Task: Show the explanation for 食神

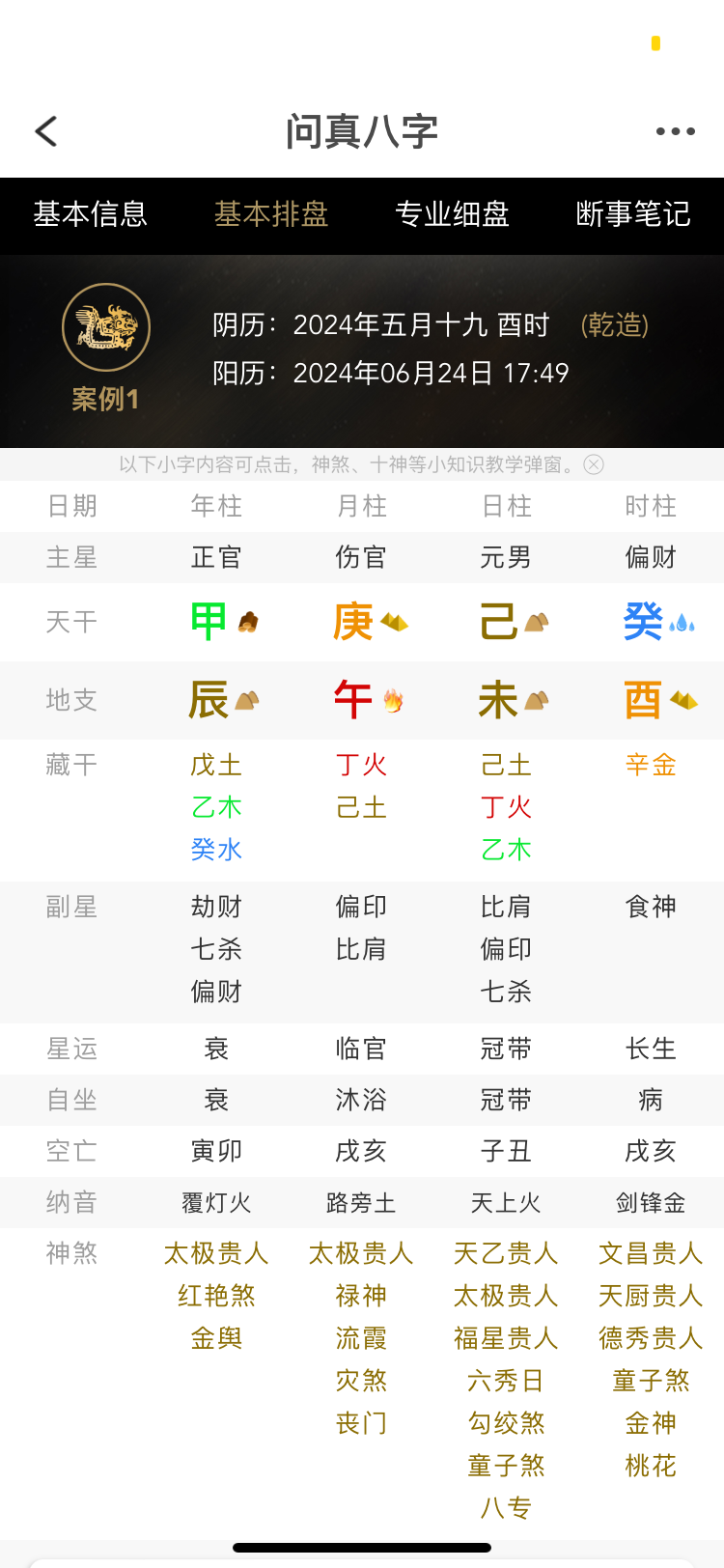Action: click(x=651, y=907)
